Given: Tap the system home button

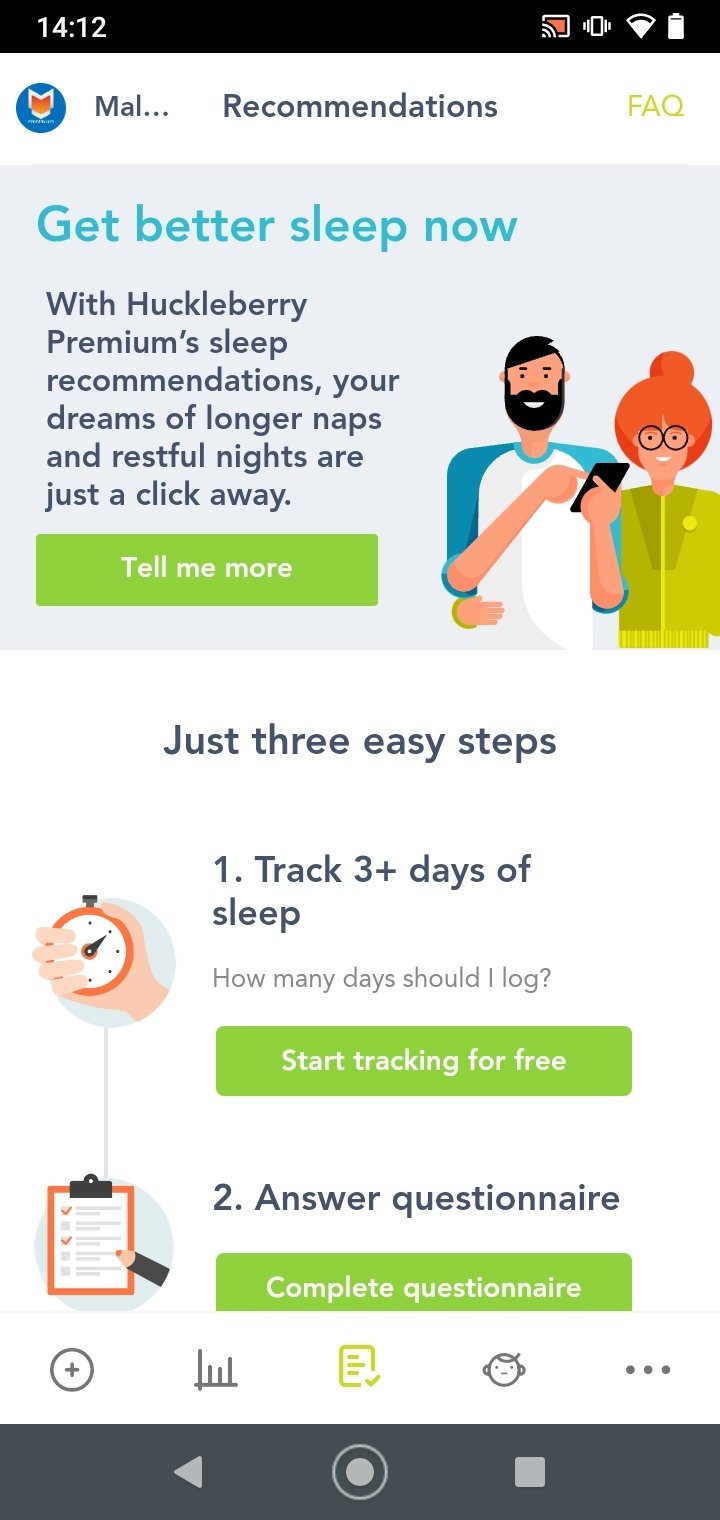Looking at the screenshot, I should [x=360, y=1471].
